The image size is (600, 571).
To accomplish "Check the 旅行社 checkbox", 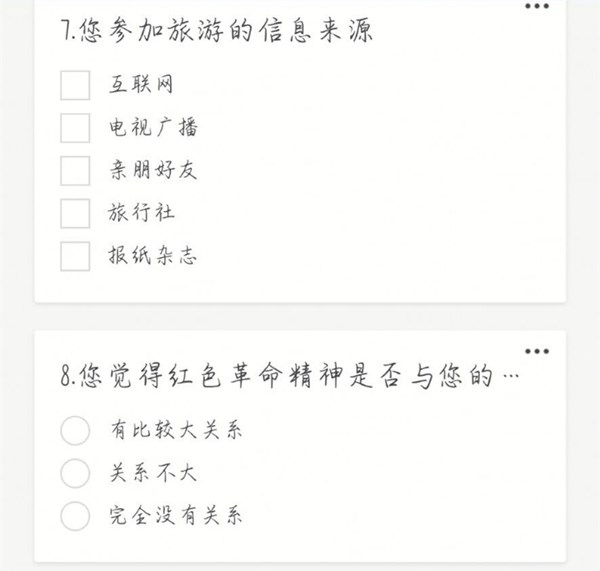I will coord(75,214).
